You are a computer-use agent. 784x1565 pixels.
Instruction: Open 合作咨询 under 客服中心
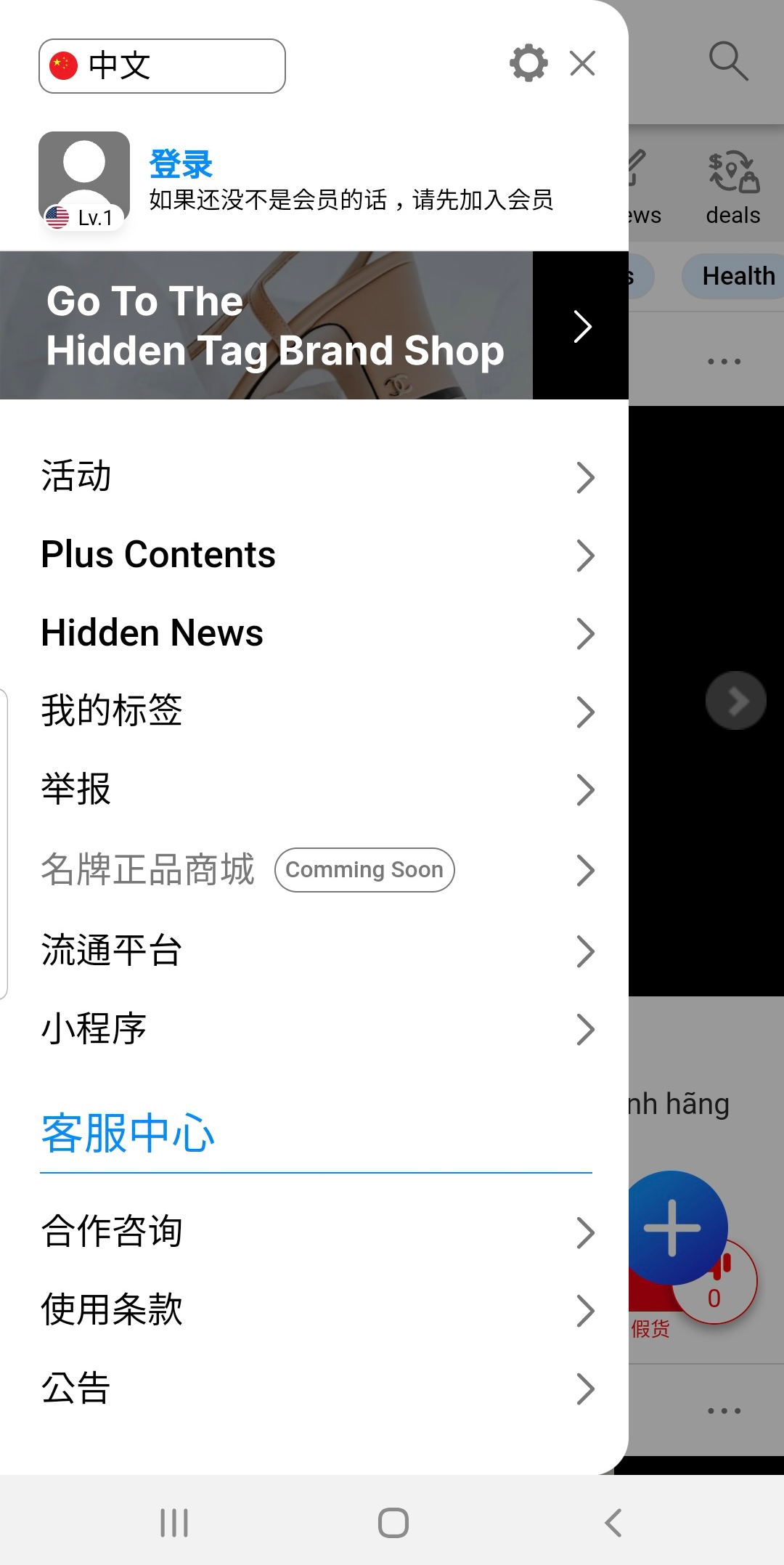(317, 1232)
